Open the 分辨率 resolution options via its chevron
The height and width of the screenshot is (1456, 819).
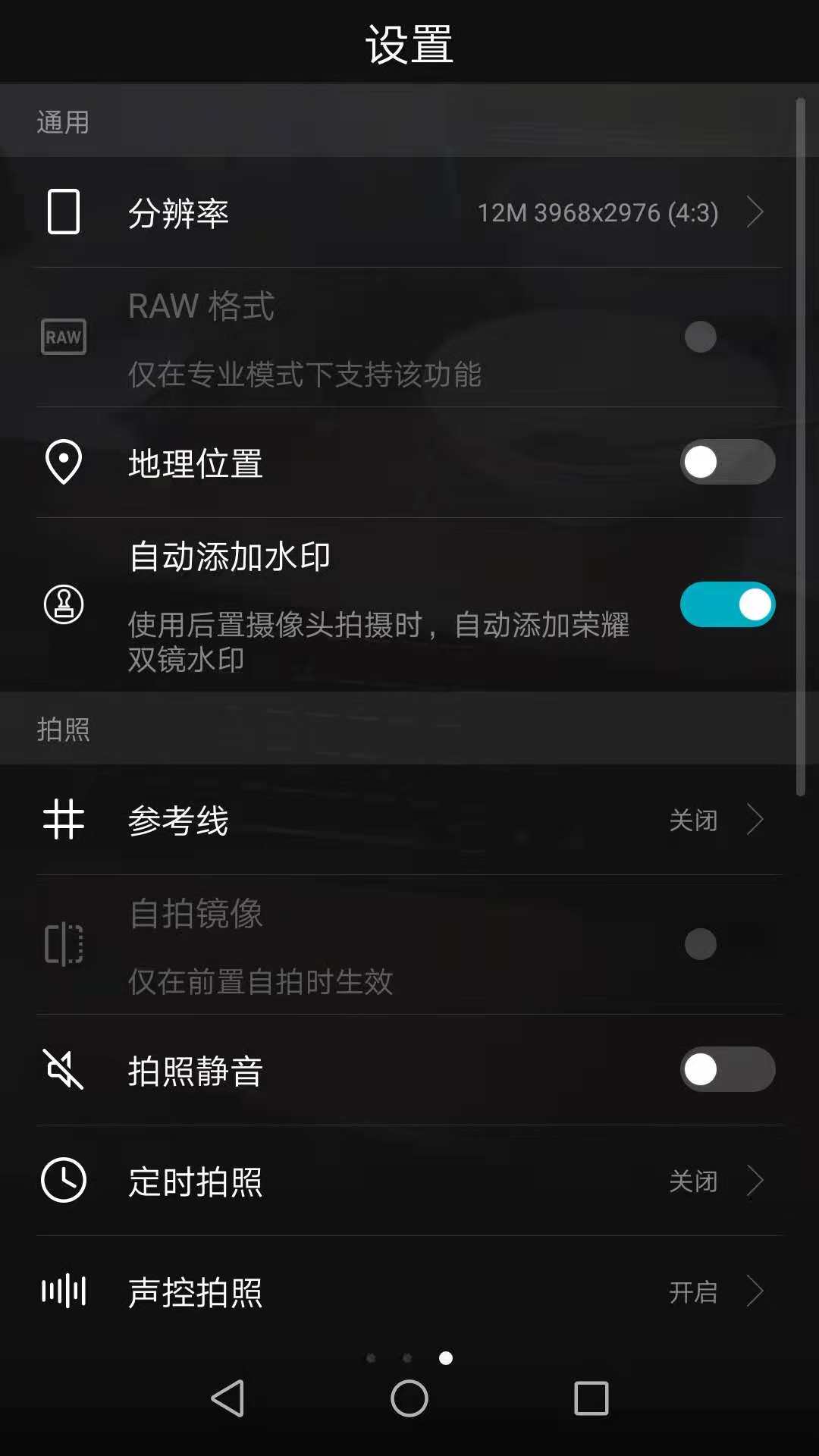[x=755, y=212]
